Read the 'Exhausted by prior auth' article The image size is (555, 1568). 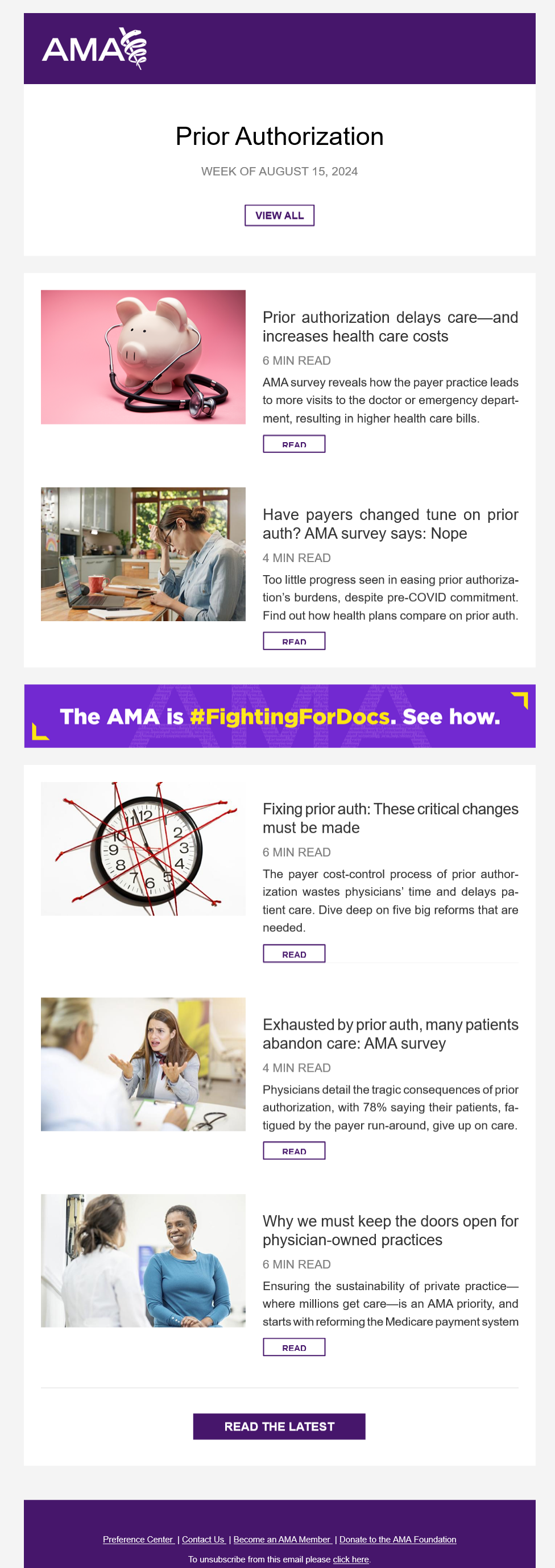point(293,1150)
